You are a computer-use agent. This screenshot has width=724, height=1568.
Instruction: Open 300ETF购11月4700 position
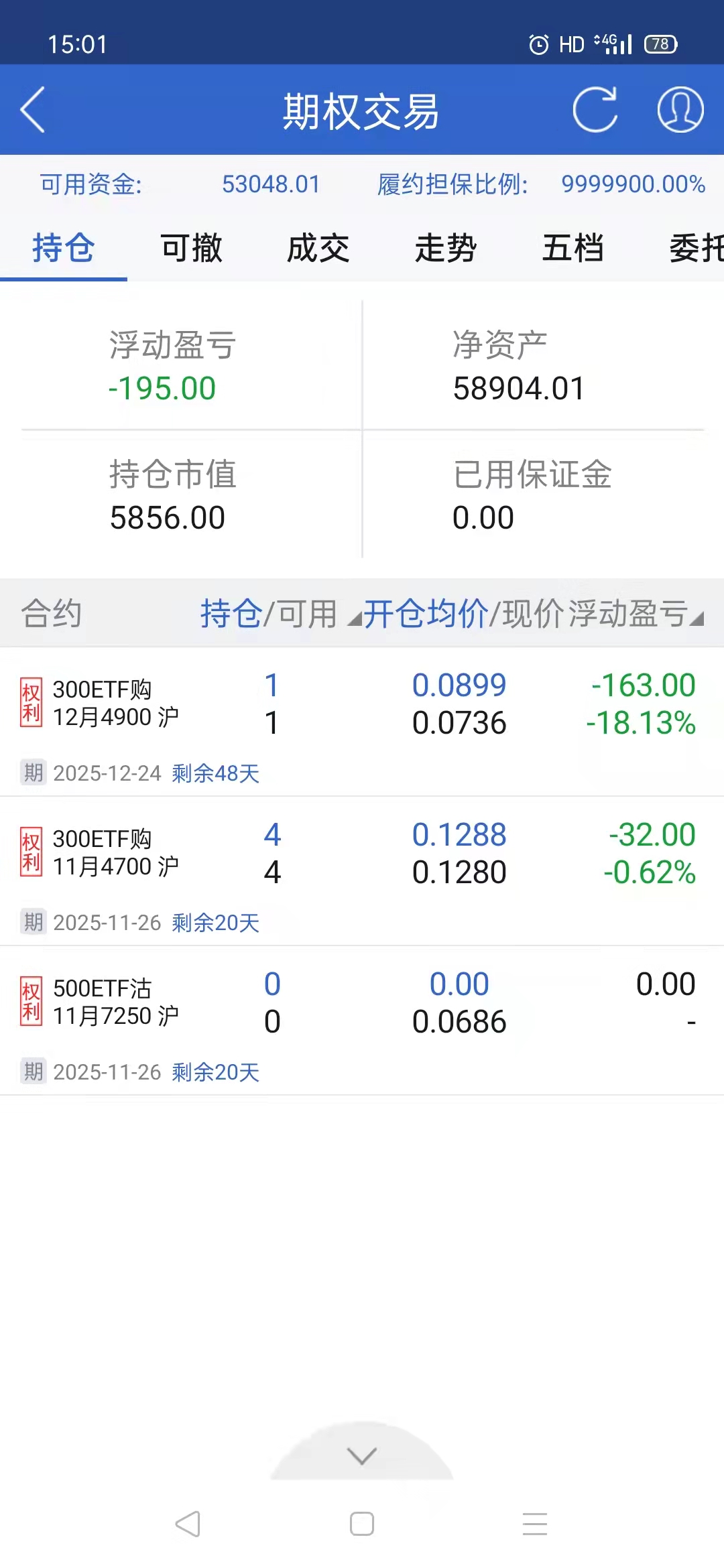[x=362, y=854]
